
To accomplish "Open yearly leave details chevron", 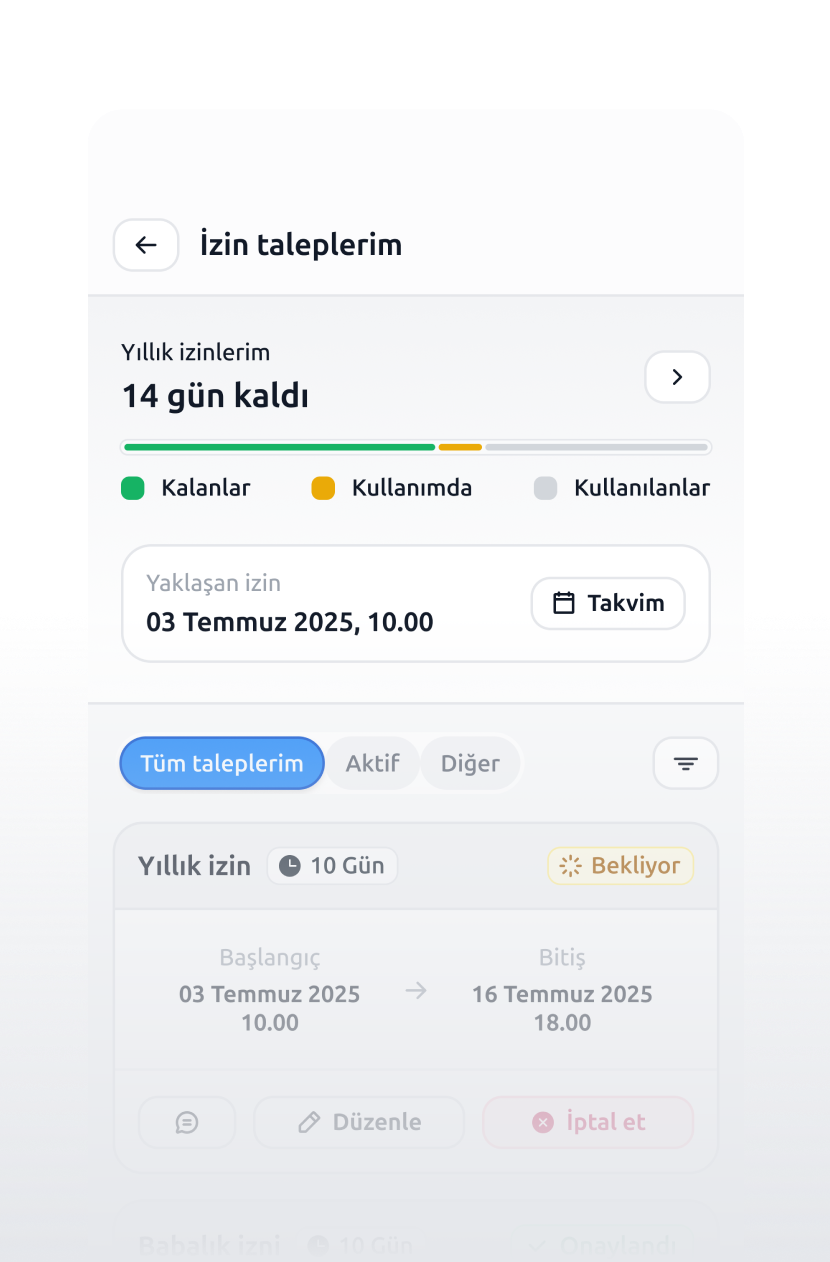I will (x=677, y=377).
